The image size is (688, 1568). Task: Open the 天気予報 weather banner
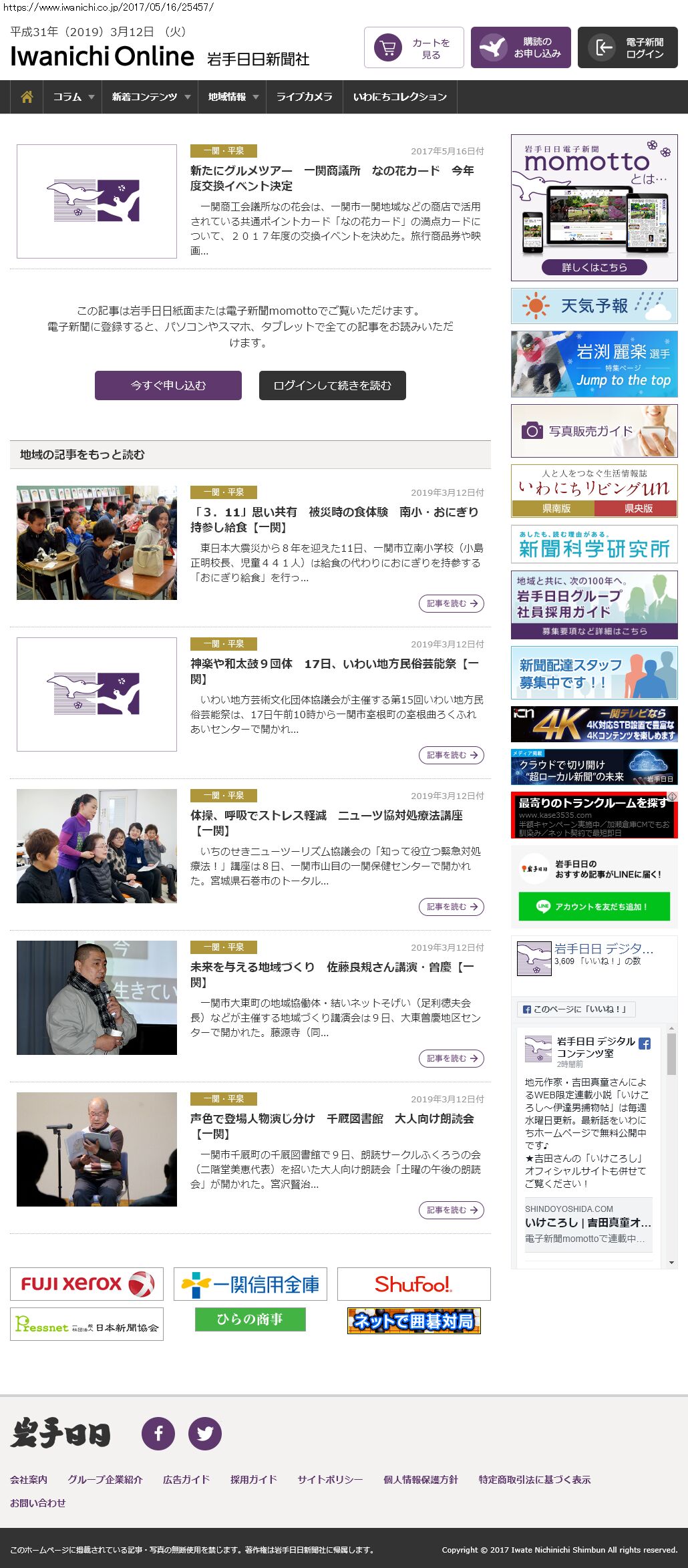click(x=594, y=306)
